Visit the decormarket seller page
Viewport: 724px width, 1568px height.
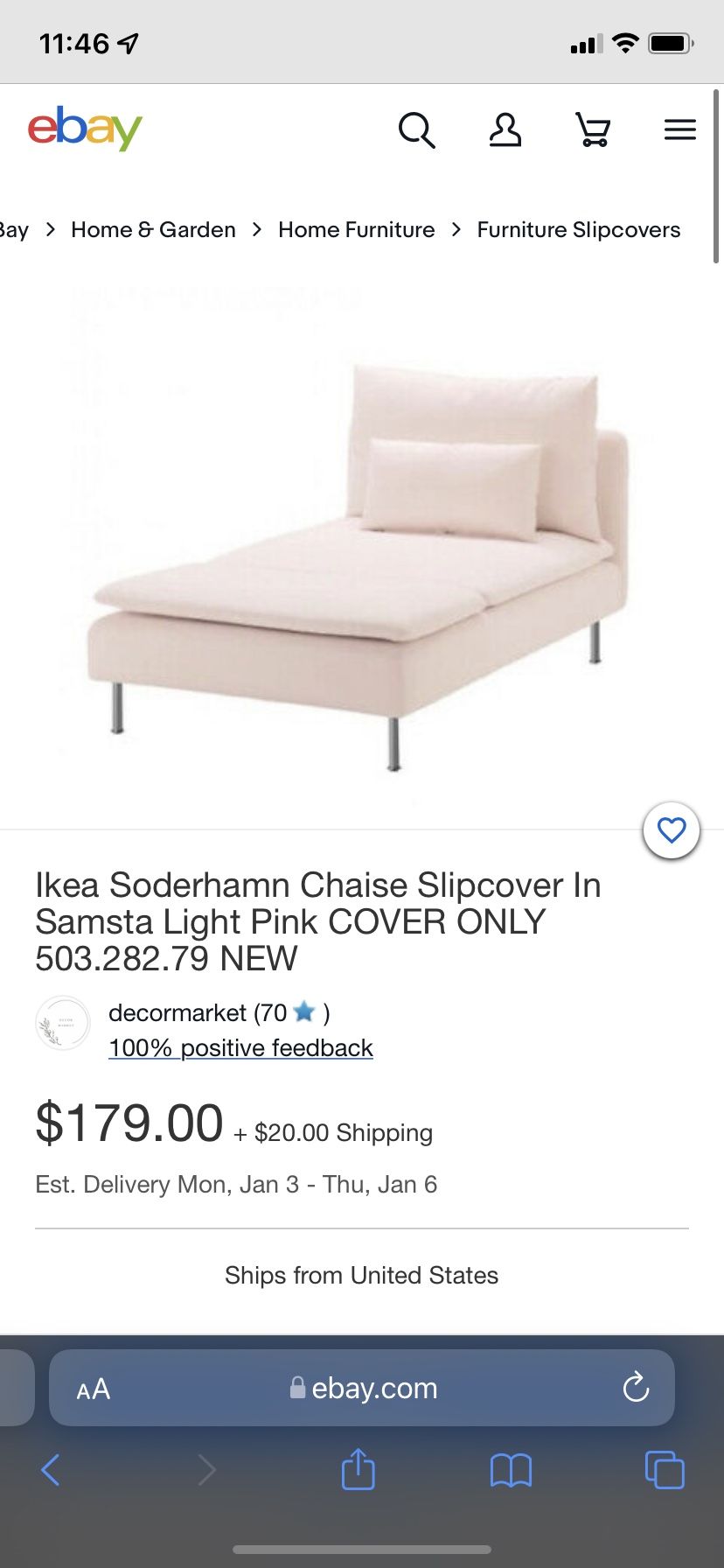pyautogui.click(x=178, y=1012)
